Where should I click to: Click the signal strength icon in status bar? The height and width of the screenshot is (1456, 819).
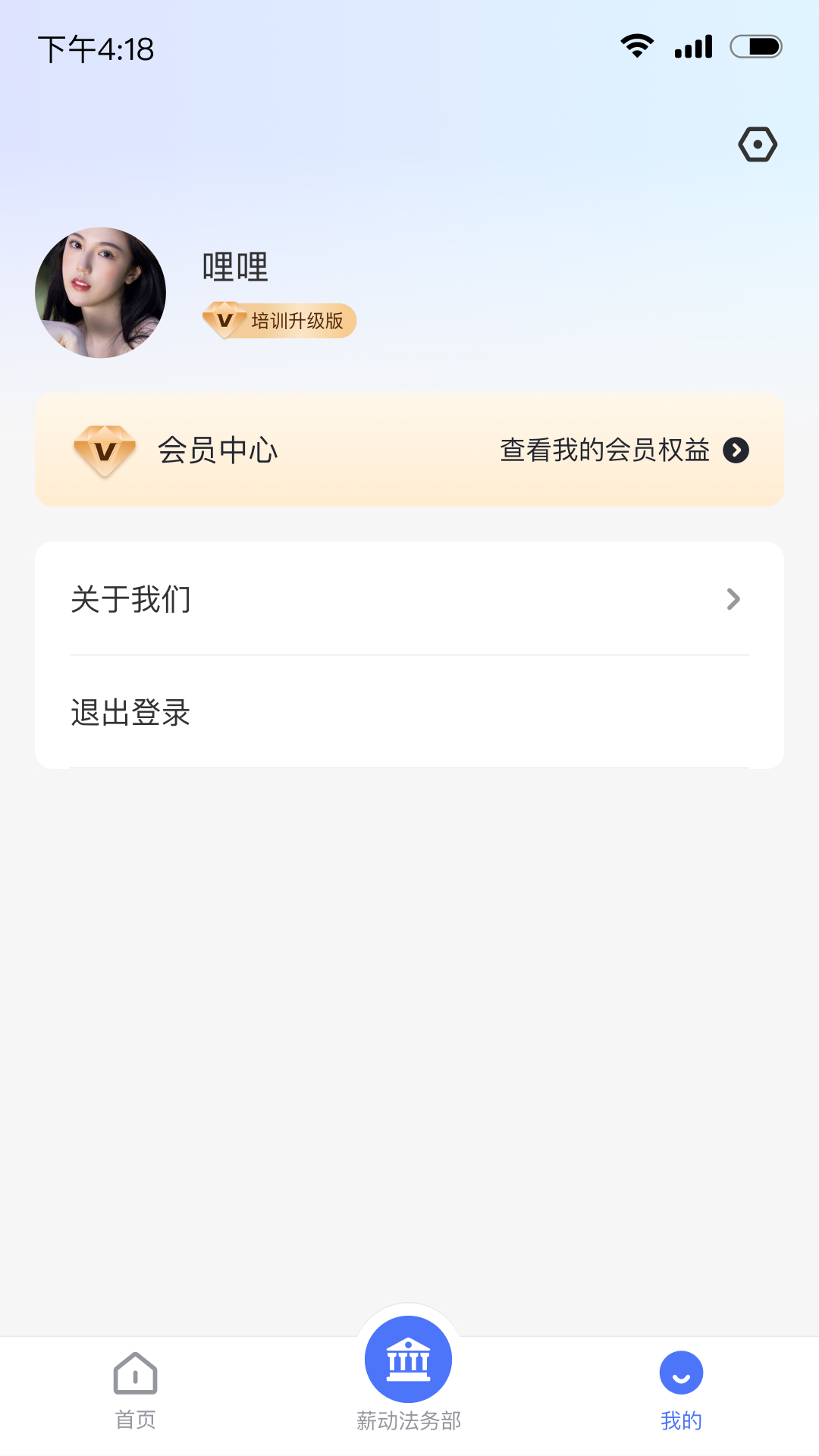tap(692, 47)
